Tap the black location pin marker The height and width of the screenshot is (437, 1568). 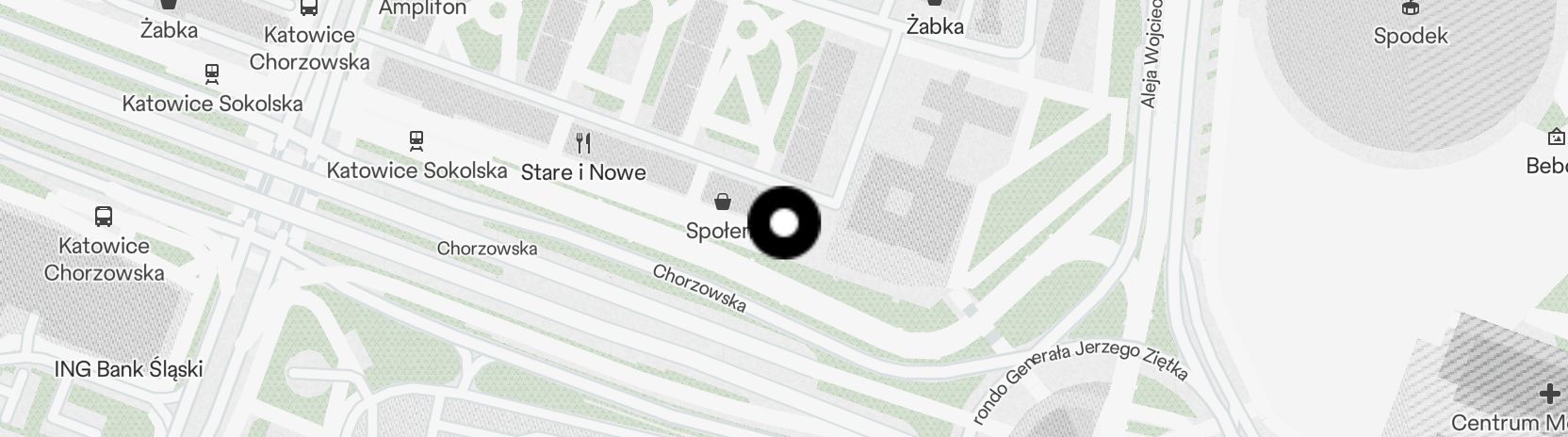[x=784, y=223]
